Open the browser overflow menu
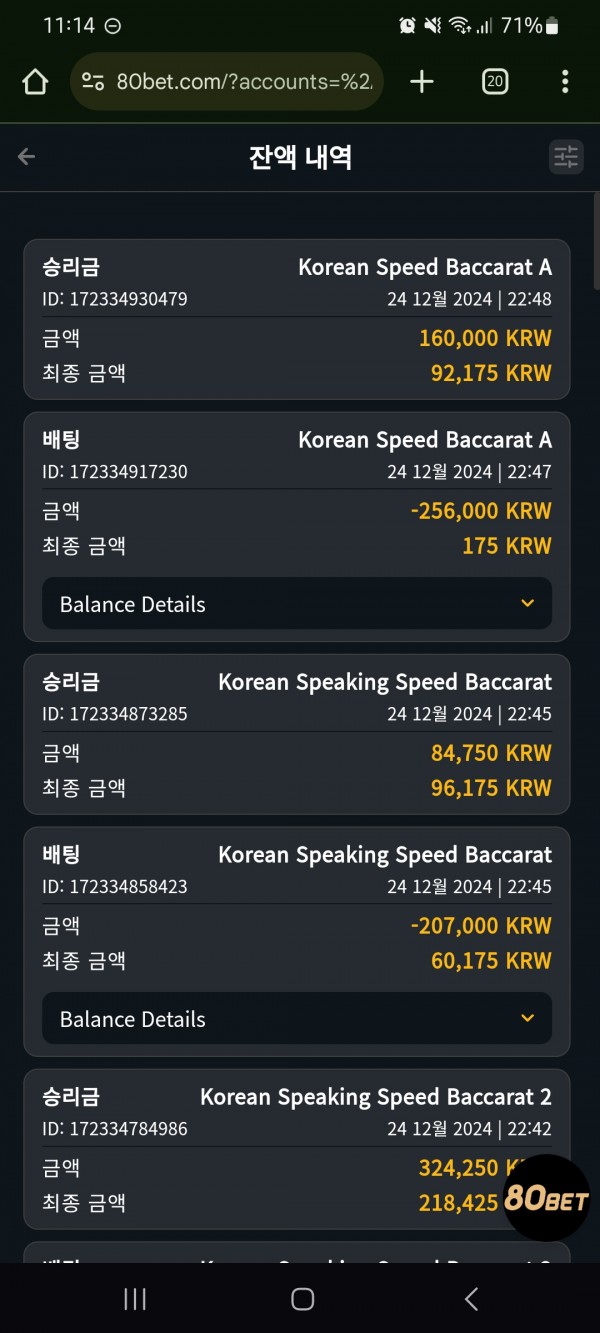Viewport: 600px width, 1333px height. (x=565, y=82)
